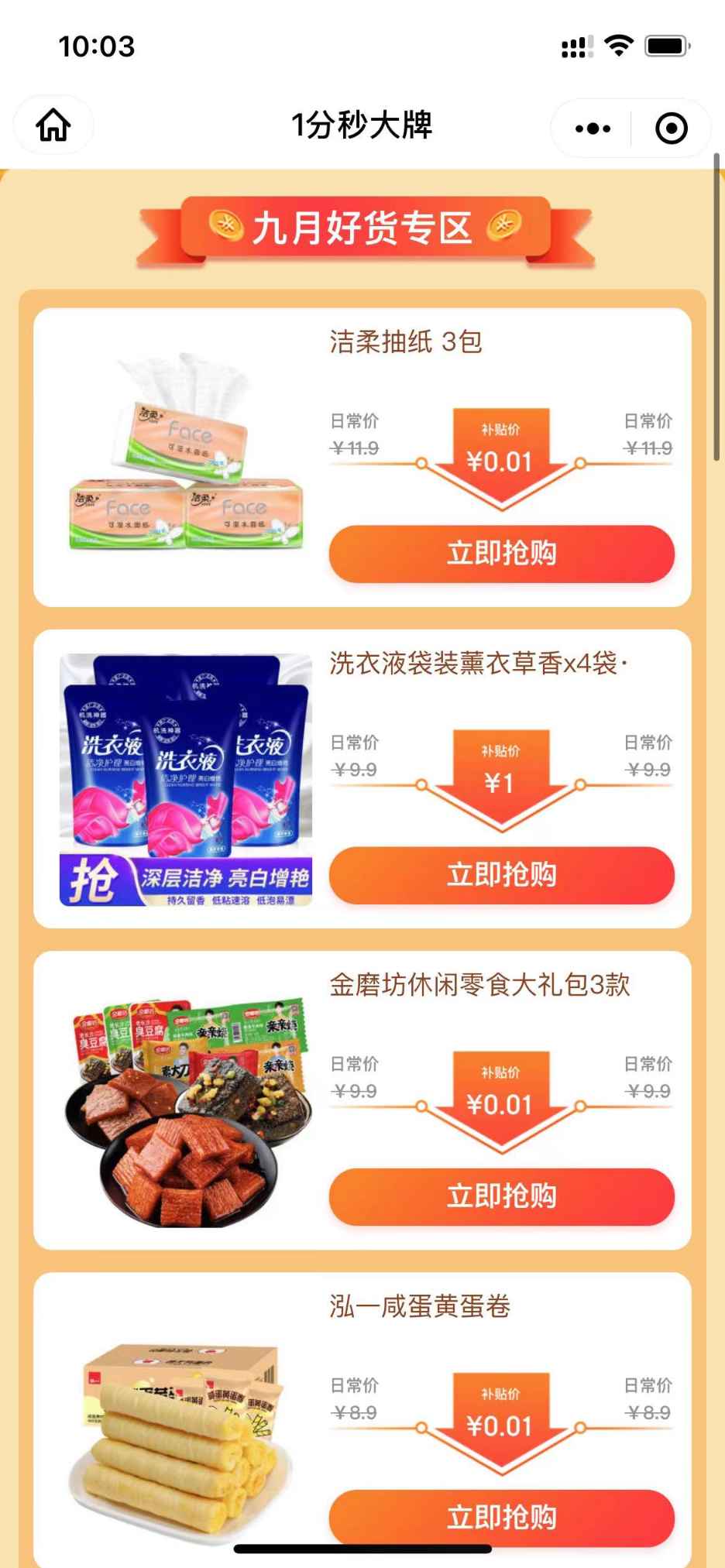This screenshot has height=1568, width=725.
Task: Go to the mini program home page
Action: [x=53, y=126]
